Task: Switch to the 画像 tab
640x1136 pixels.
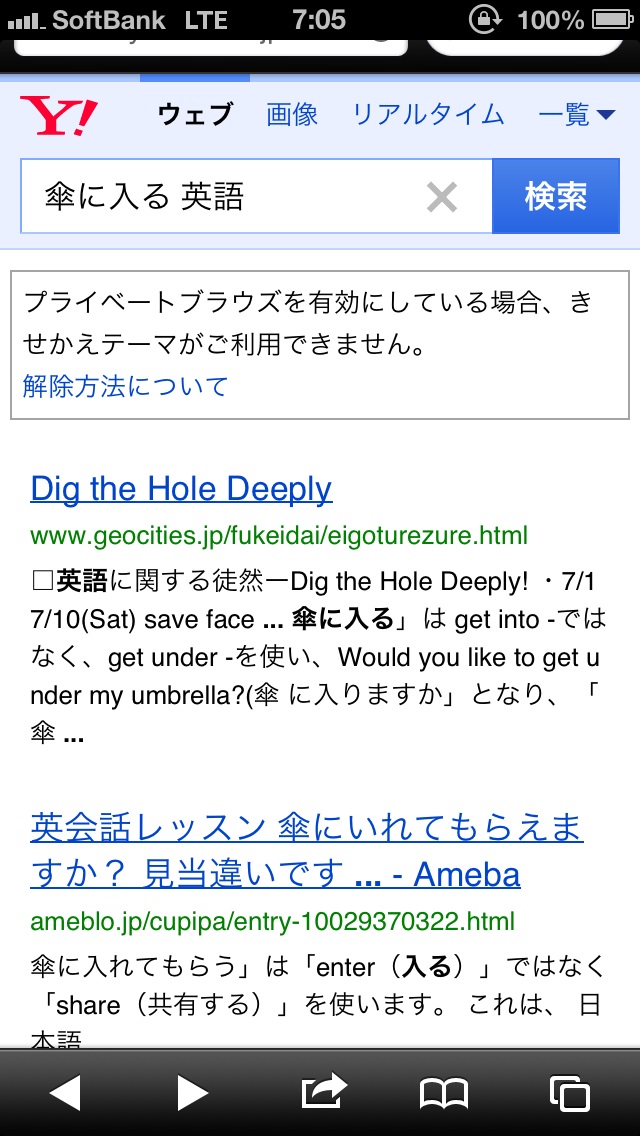Action: coord(292,115)
